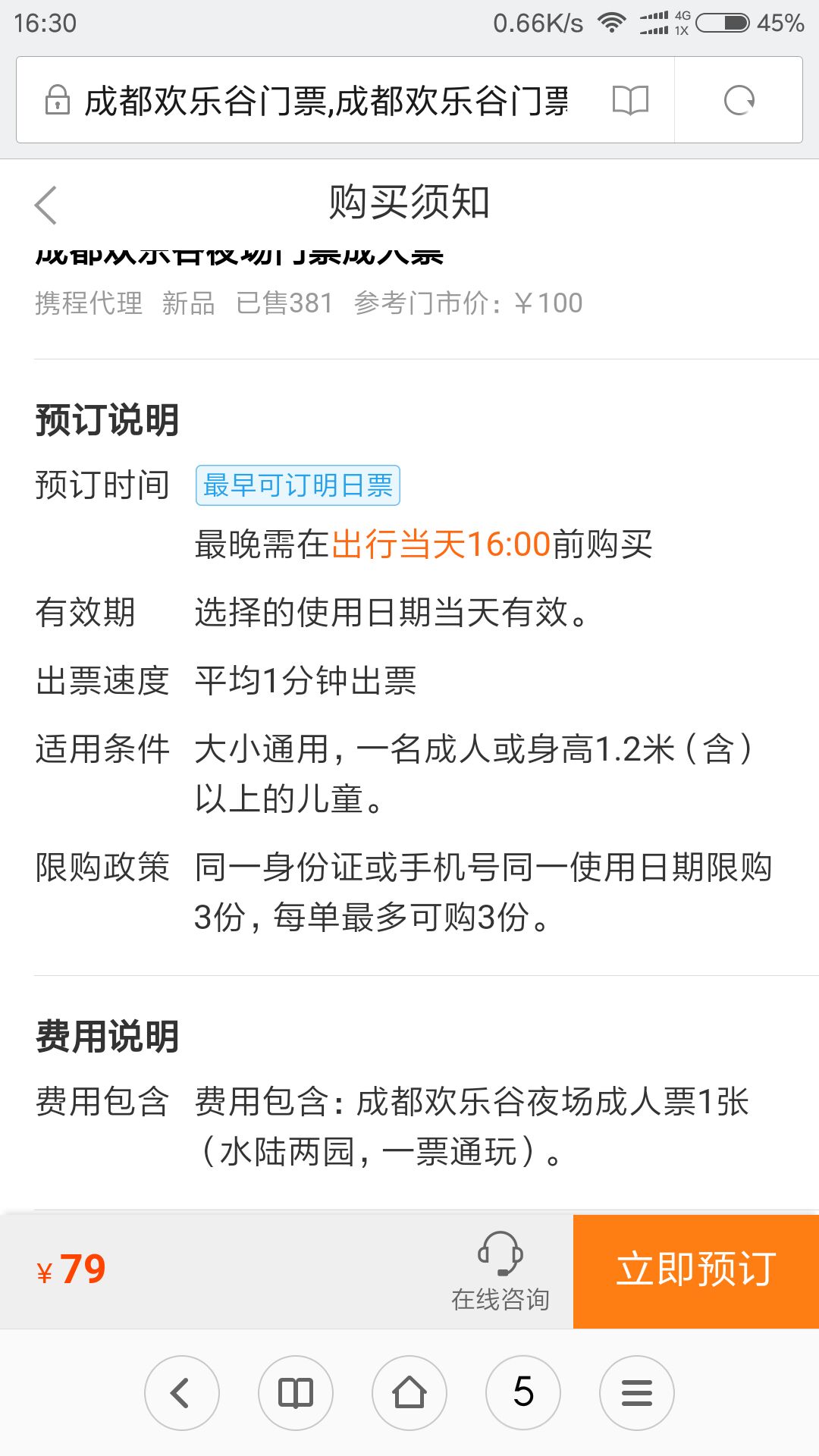Go back from the 购买须知 page

46,205
